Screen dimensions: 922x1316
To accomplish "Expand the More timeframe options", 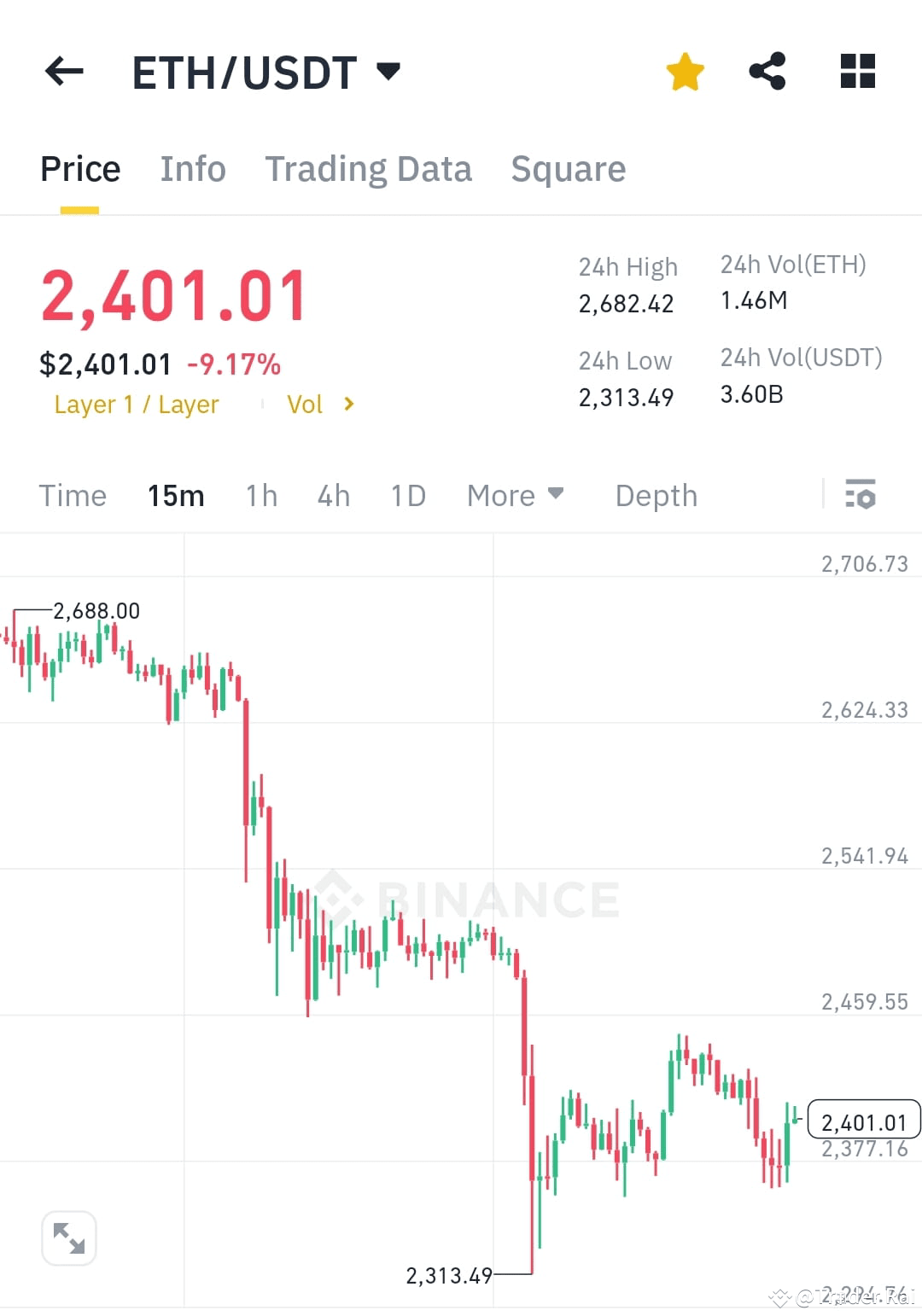I will (516, 495).
